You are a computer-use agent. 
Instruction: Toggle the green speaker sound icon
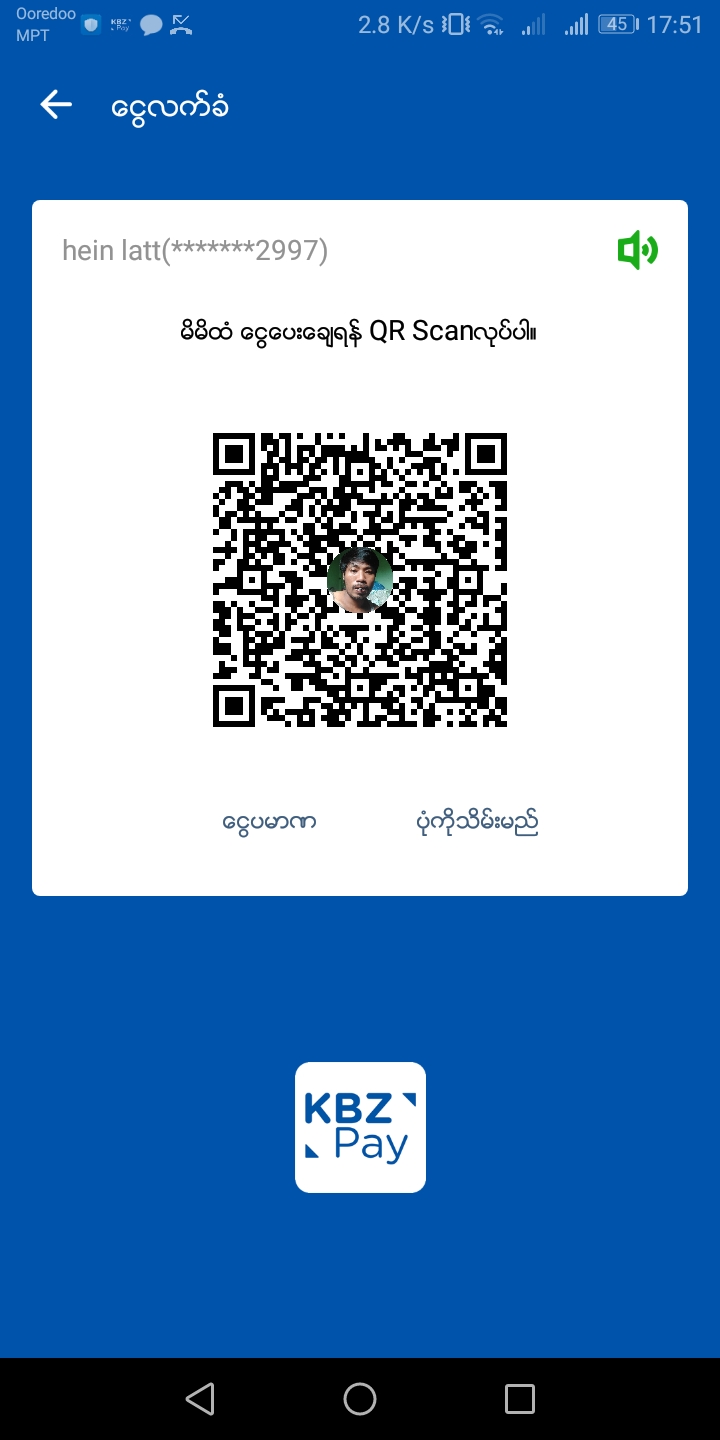click(637, 250)
